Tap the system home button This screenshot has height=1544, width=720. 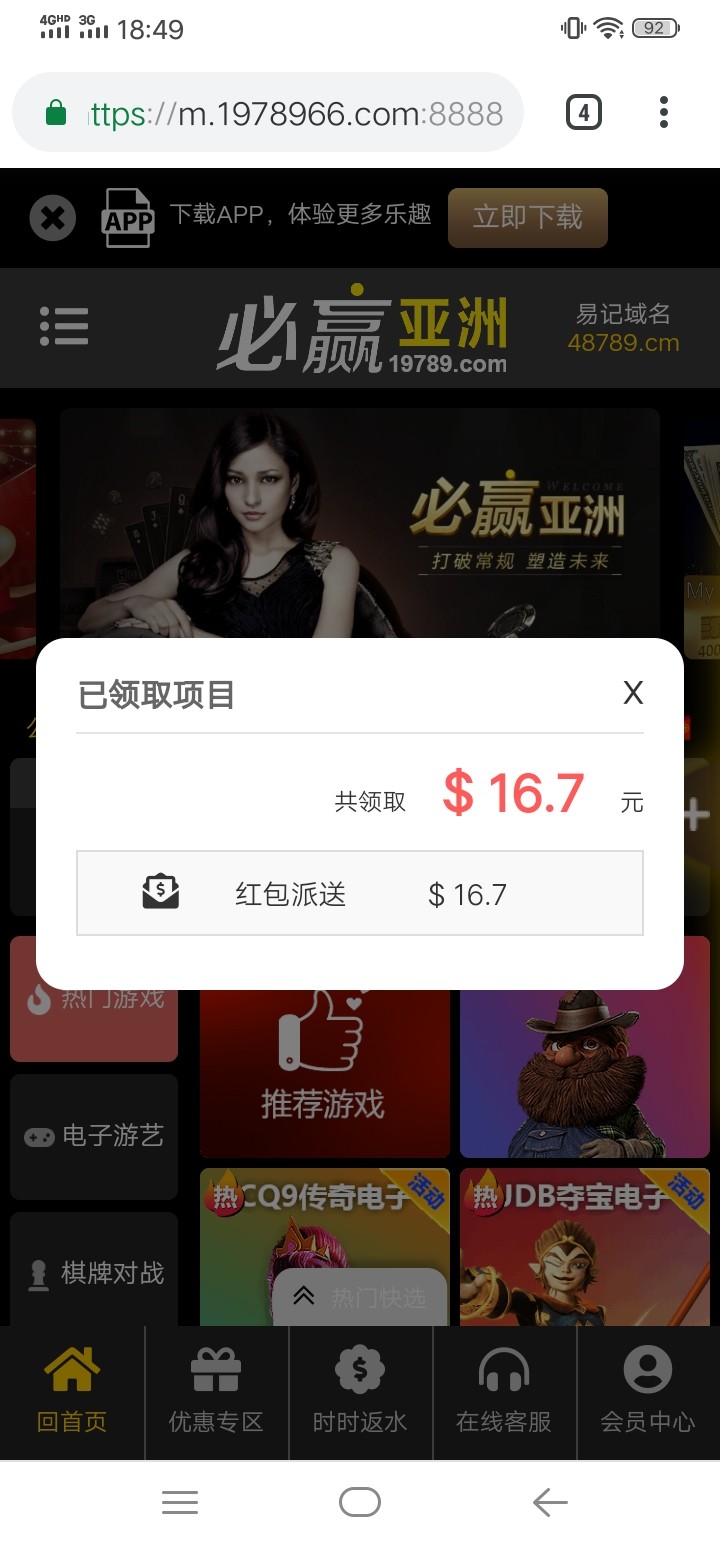pyautogui.click(x=360, y=1502)
